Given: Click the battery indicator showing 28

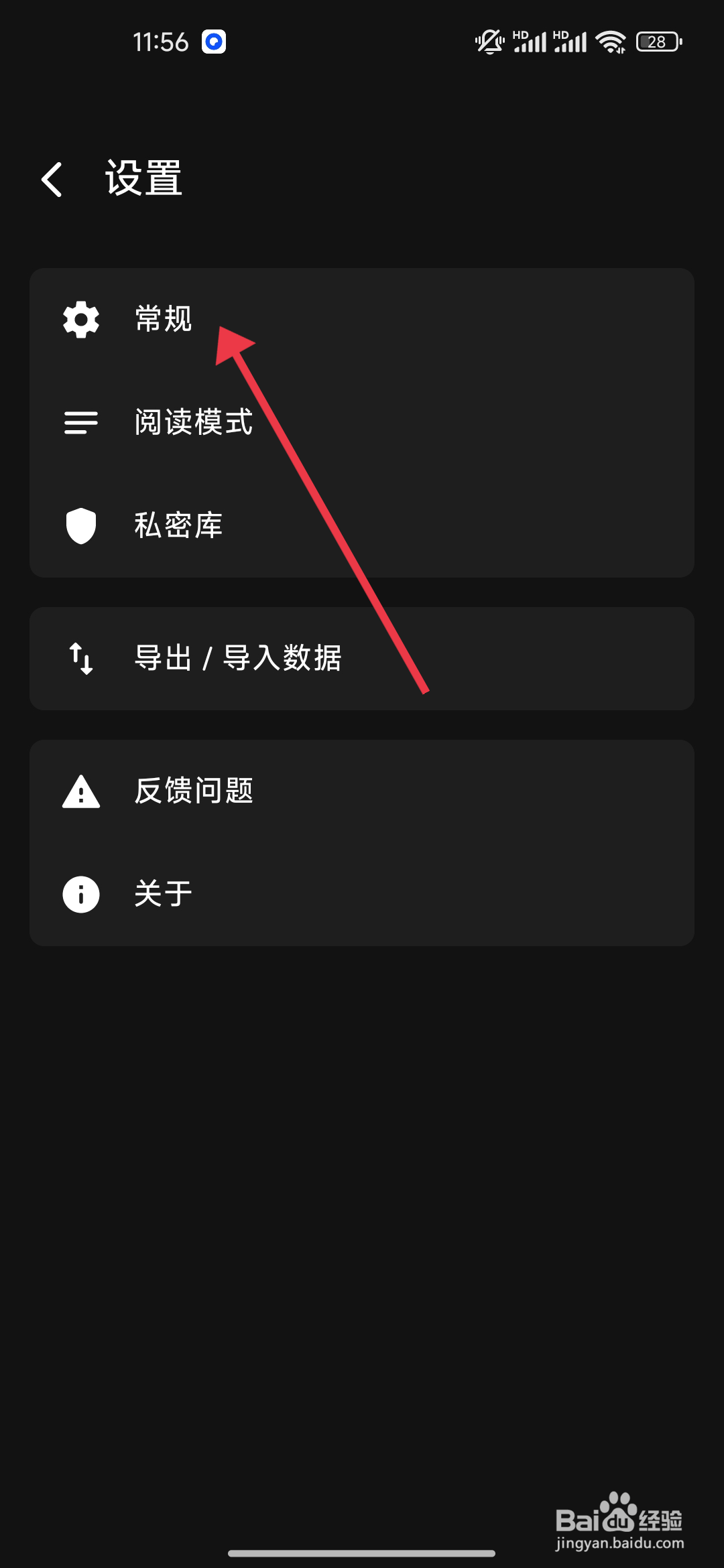Looking at the screenshot, I should [656, 42].
